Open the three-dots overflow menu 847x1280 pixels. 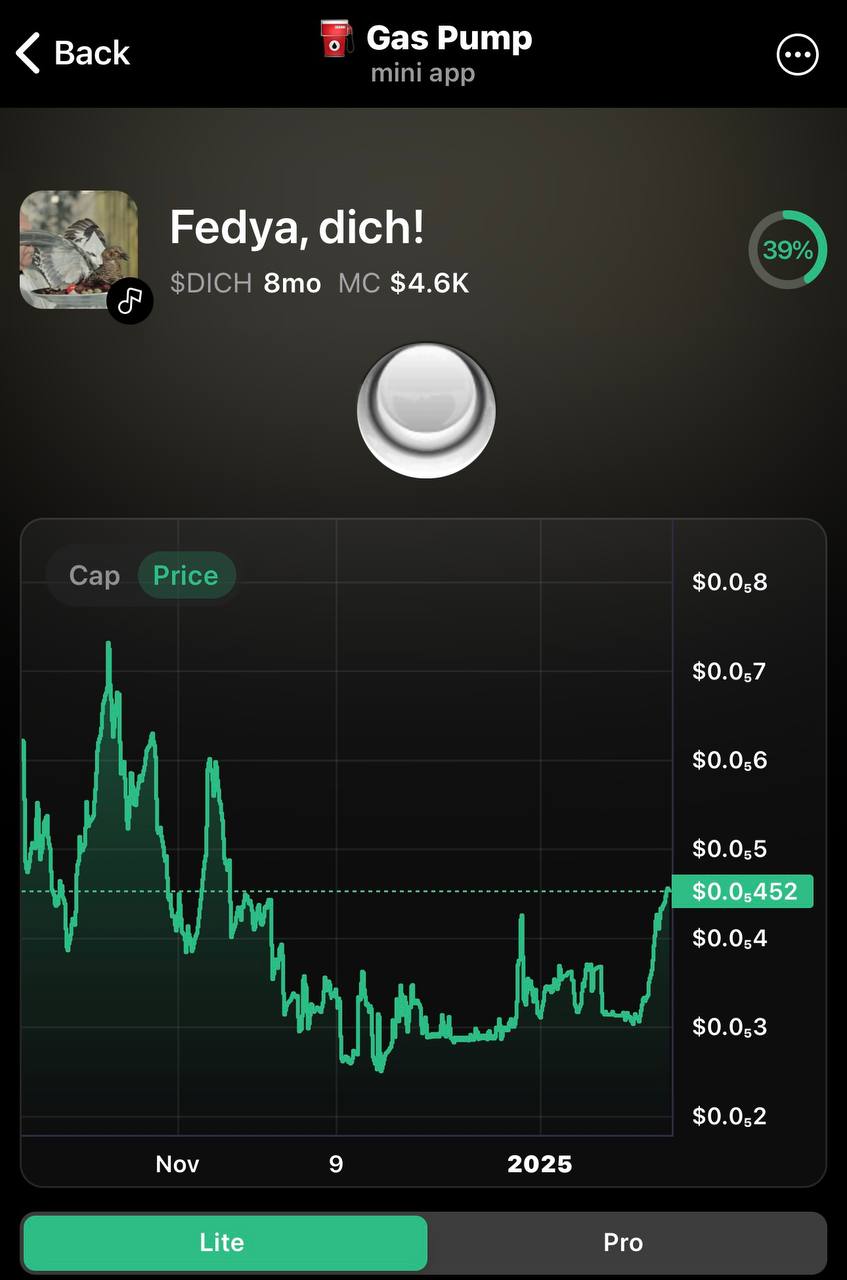tap(797, 55)
